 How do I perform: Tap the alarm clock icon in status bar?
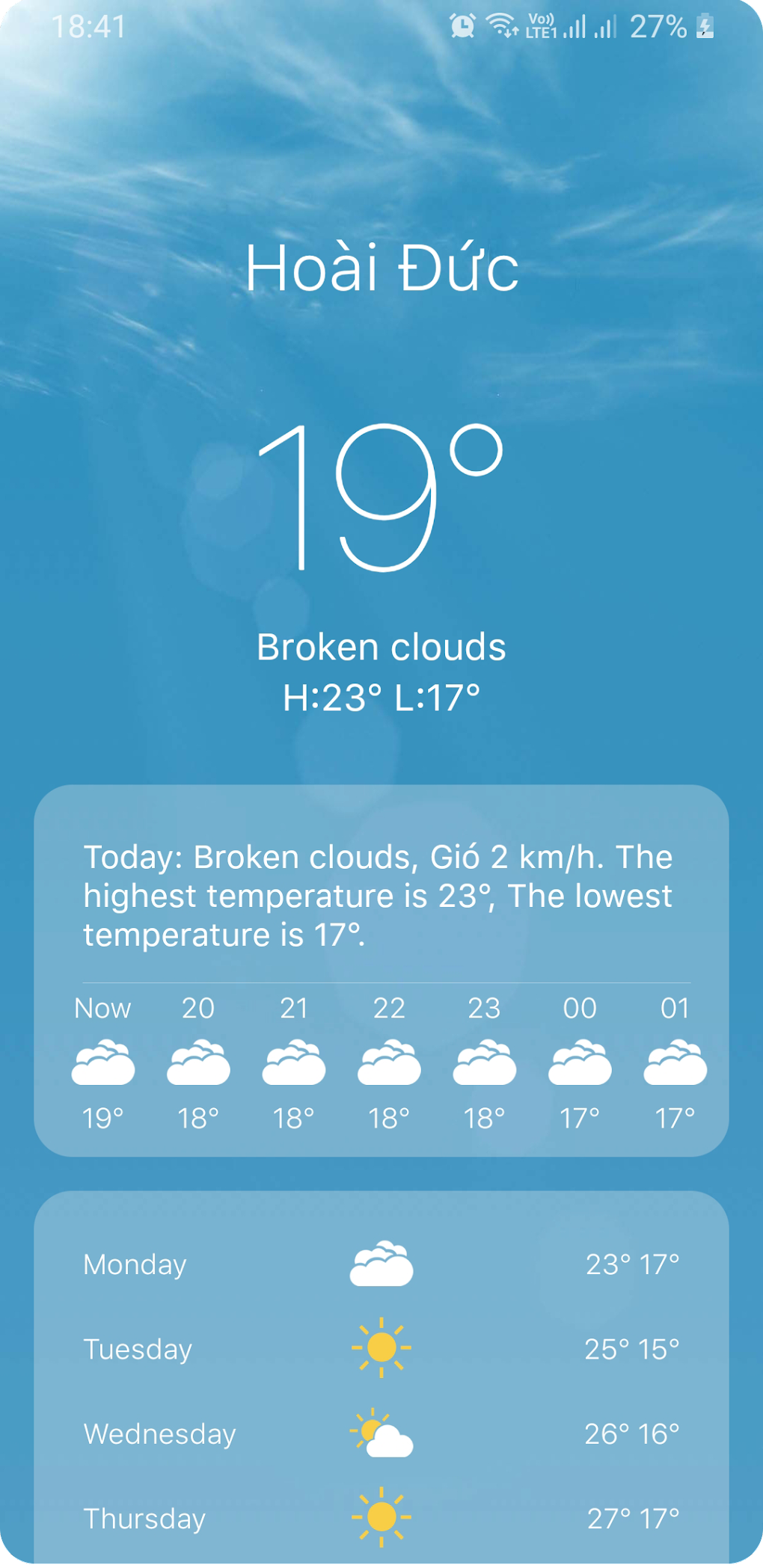463,25
